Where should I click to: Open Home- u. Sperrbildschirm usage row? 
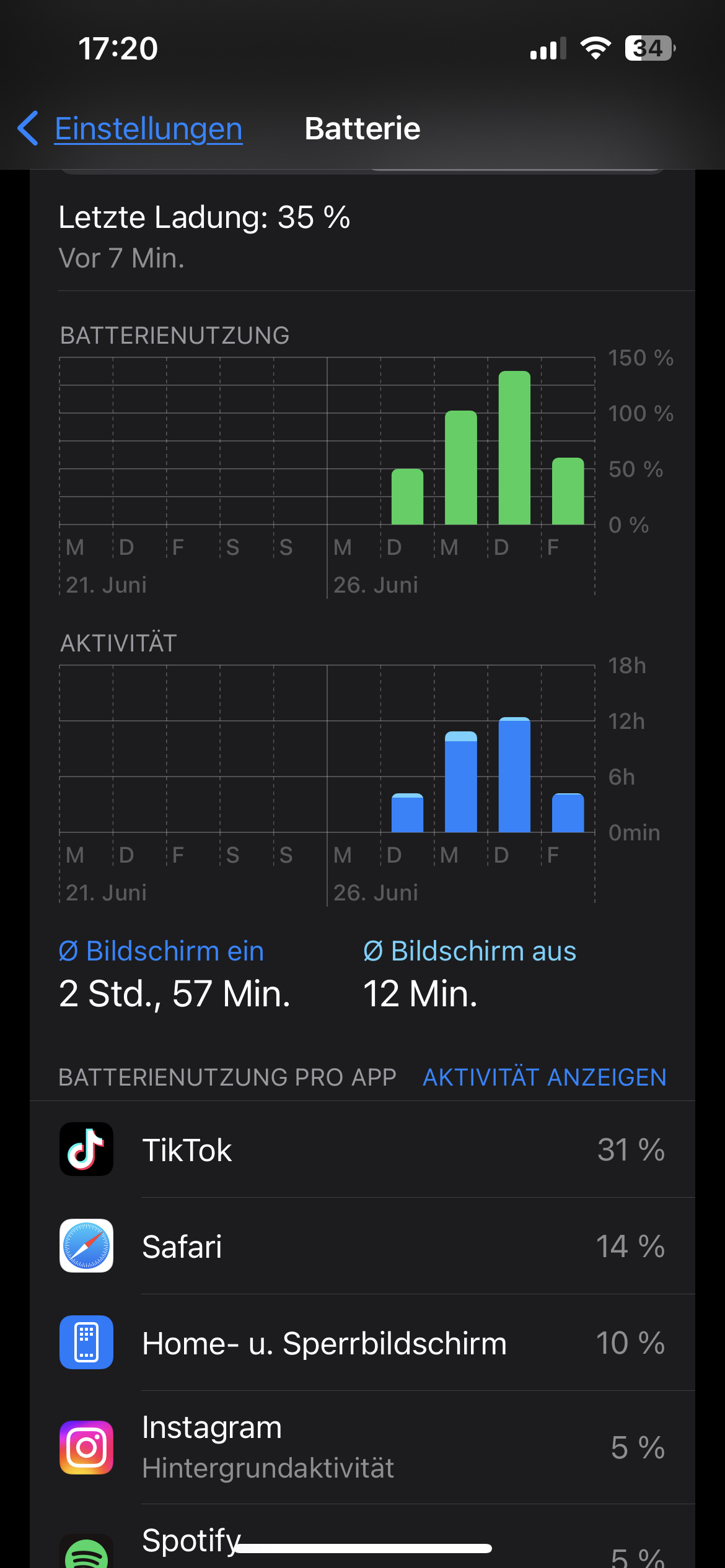[362, 1343]
